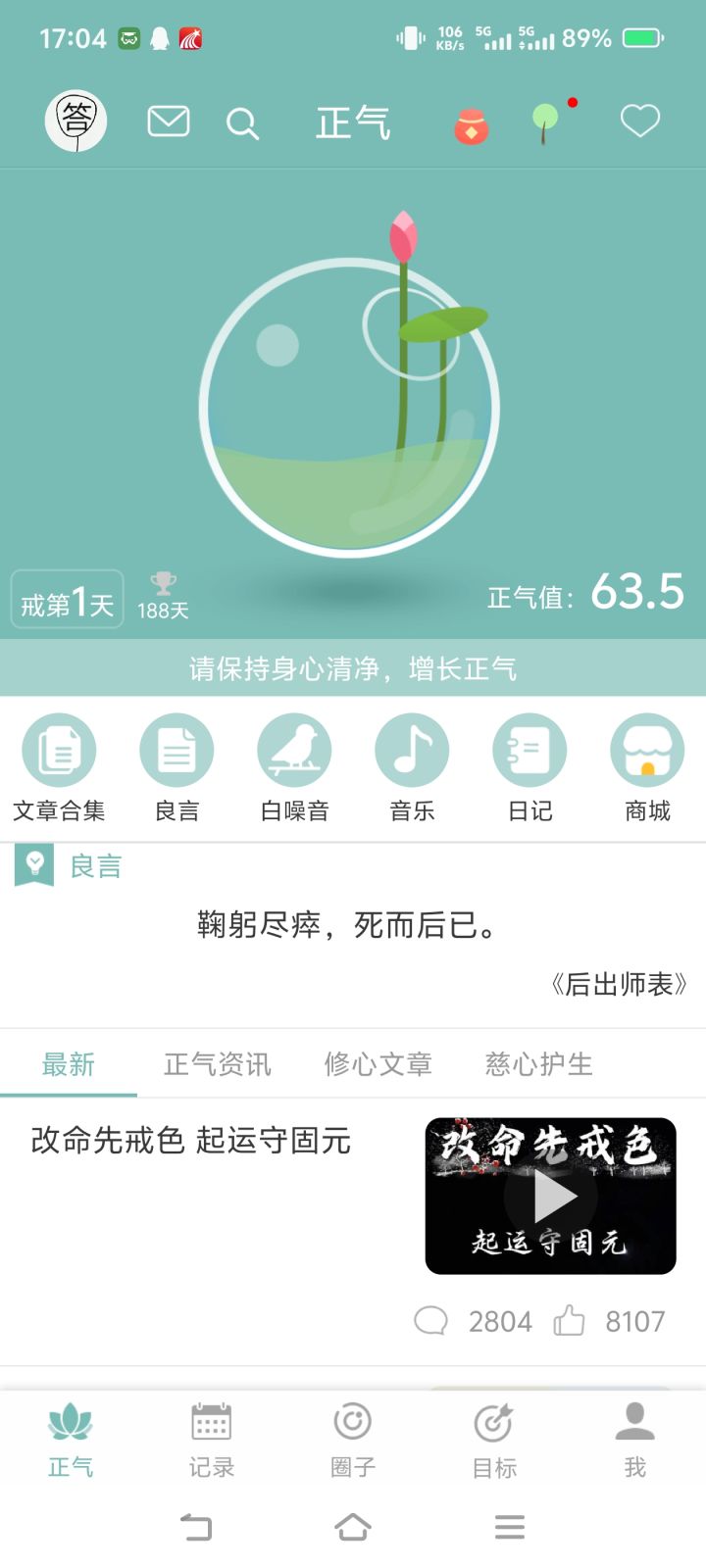Open the 白噪音 white noise icon
Image resolution: width=706 pixels, height=1568 pixels.
[x=294, y=750]
